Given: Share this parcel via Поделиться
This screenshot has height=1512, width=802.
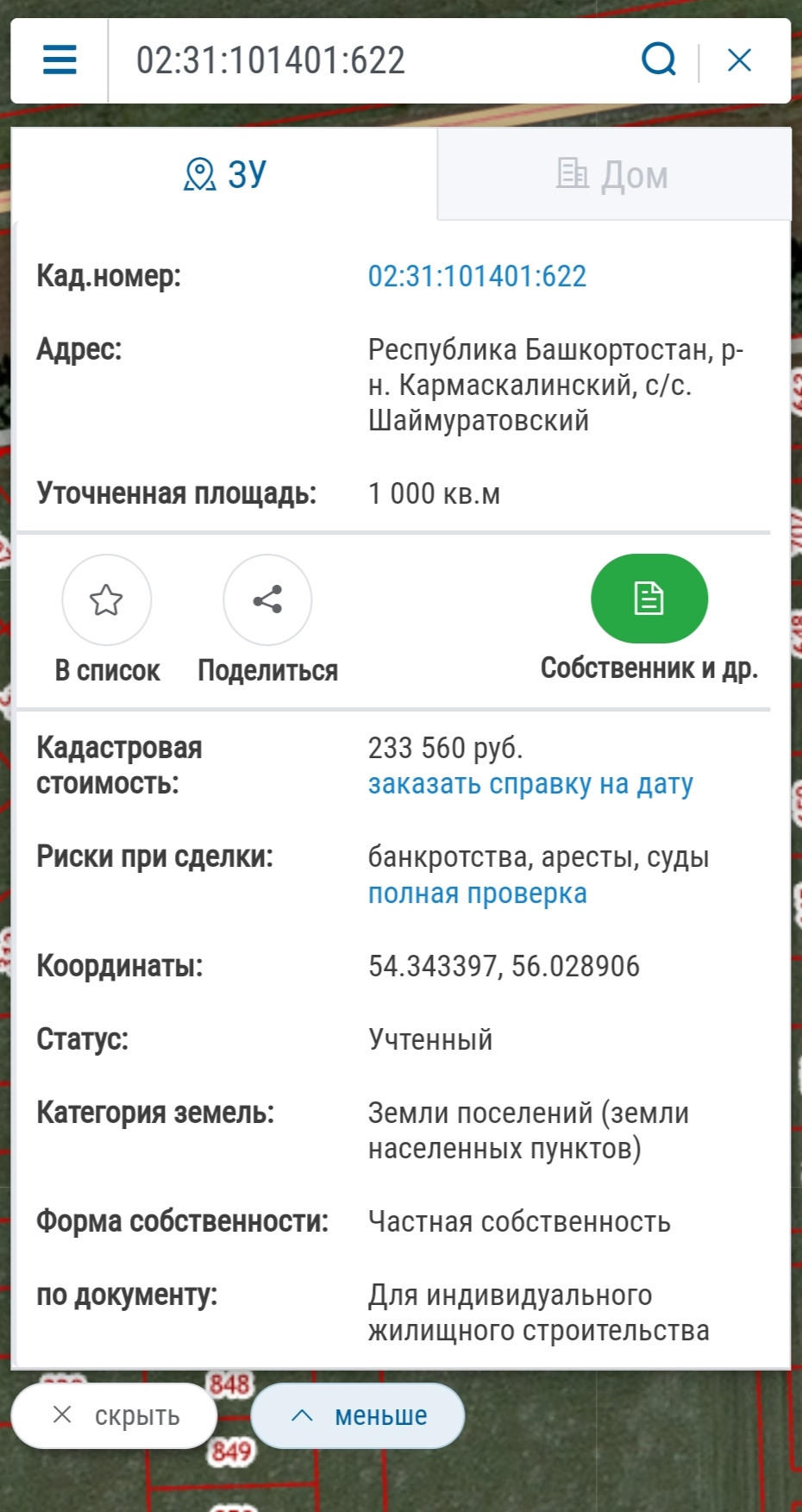Looking at the screenshot, I should [267, 599].
